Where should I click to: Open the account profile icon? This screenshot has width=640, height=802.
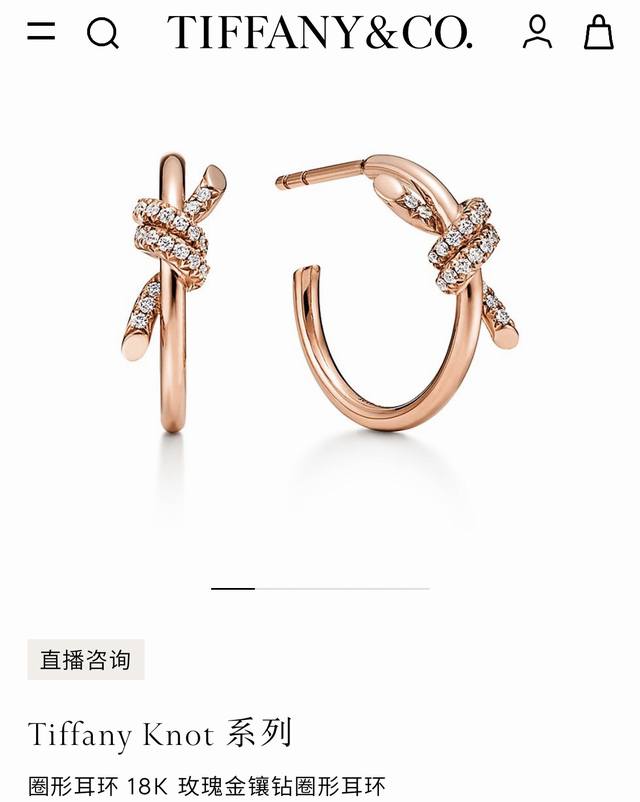click(537, 32)
